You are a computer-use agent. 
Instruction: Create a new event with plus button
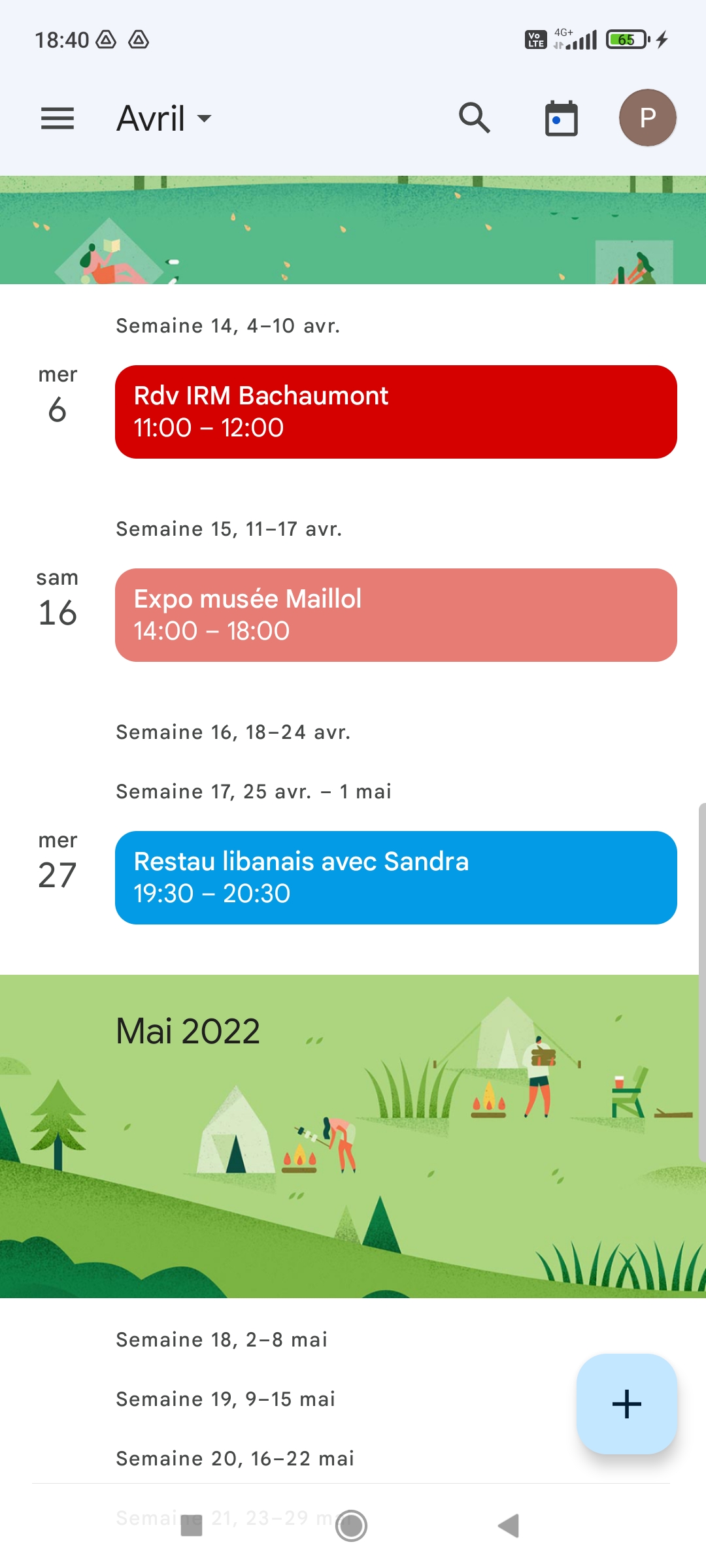(626, 1403)
